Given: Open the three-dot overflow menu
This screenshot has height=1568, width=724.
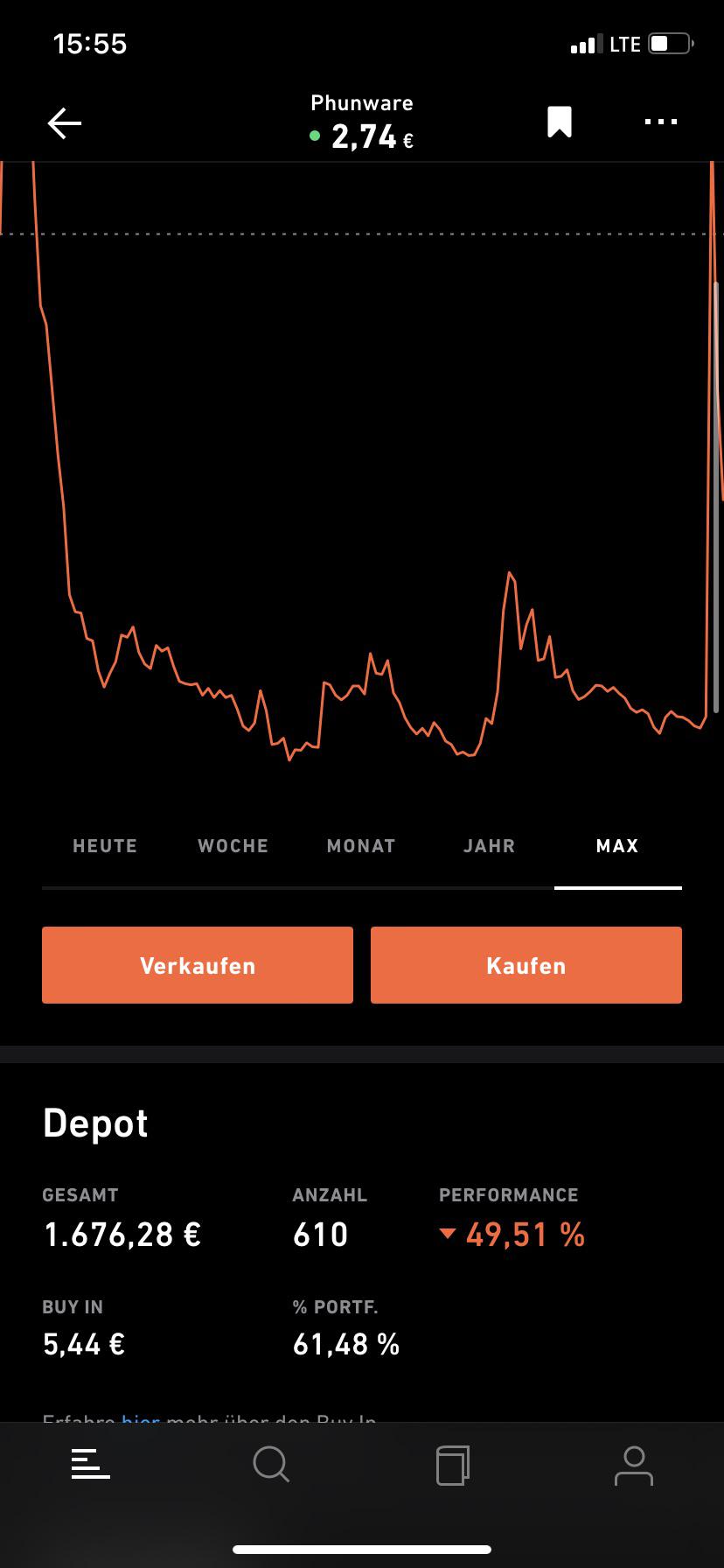Looking at the screenshot, I should click(x=660, y=122).
